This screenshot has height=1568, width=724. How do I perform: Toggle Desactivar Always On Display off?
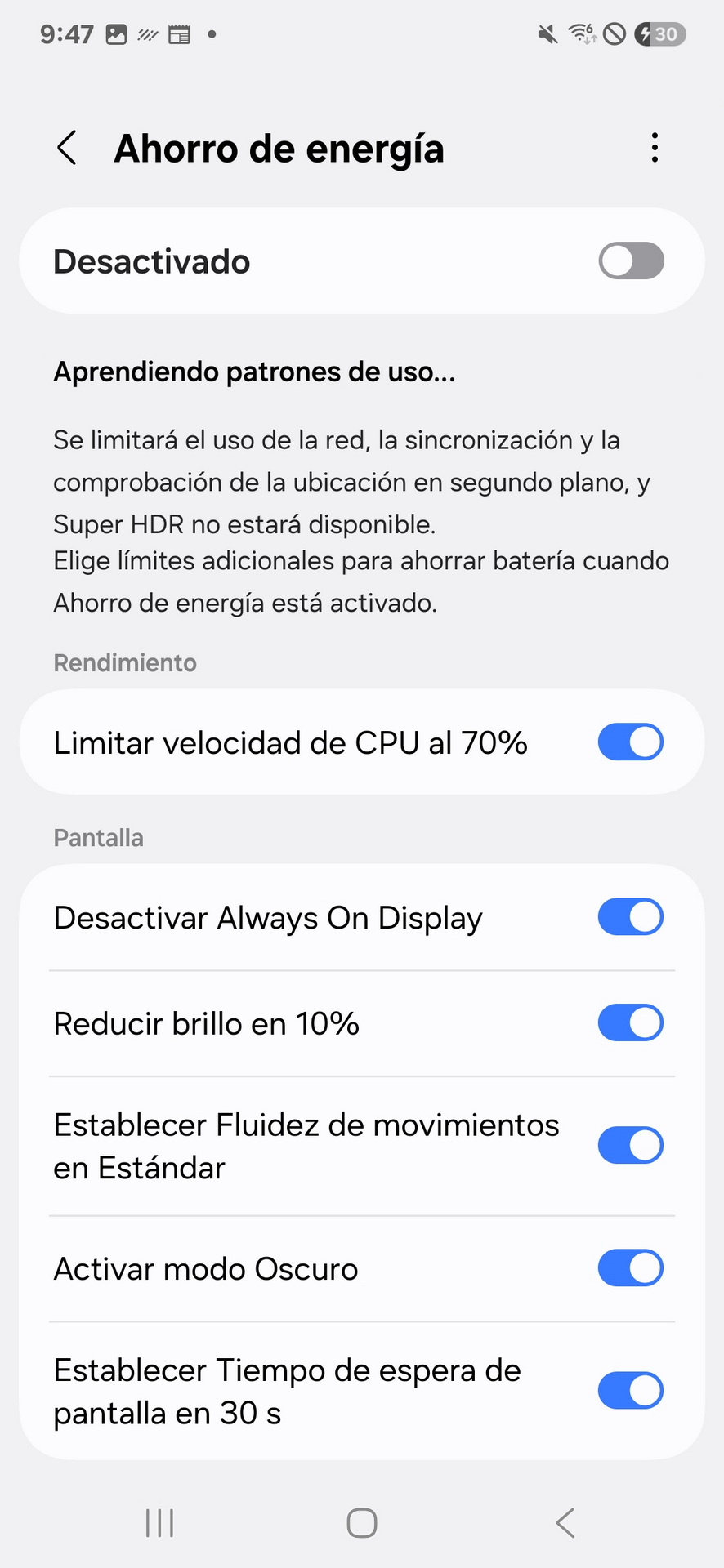point(631,917)
